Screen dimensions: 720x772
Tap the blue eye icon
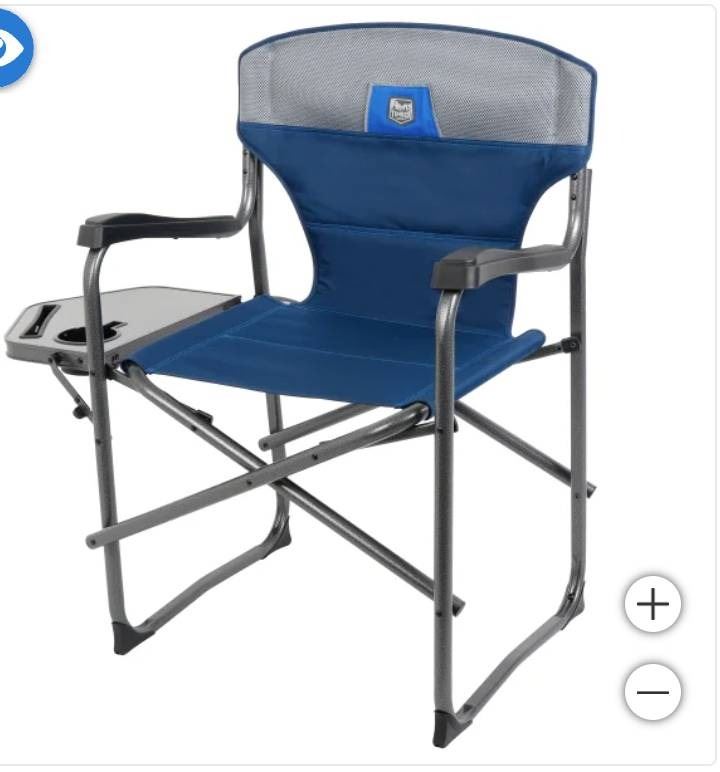pos(10,48)
